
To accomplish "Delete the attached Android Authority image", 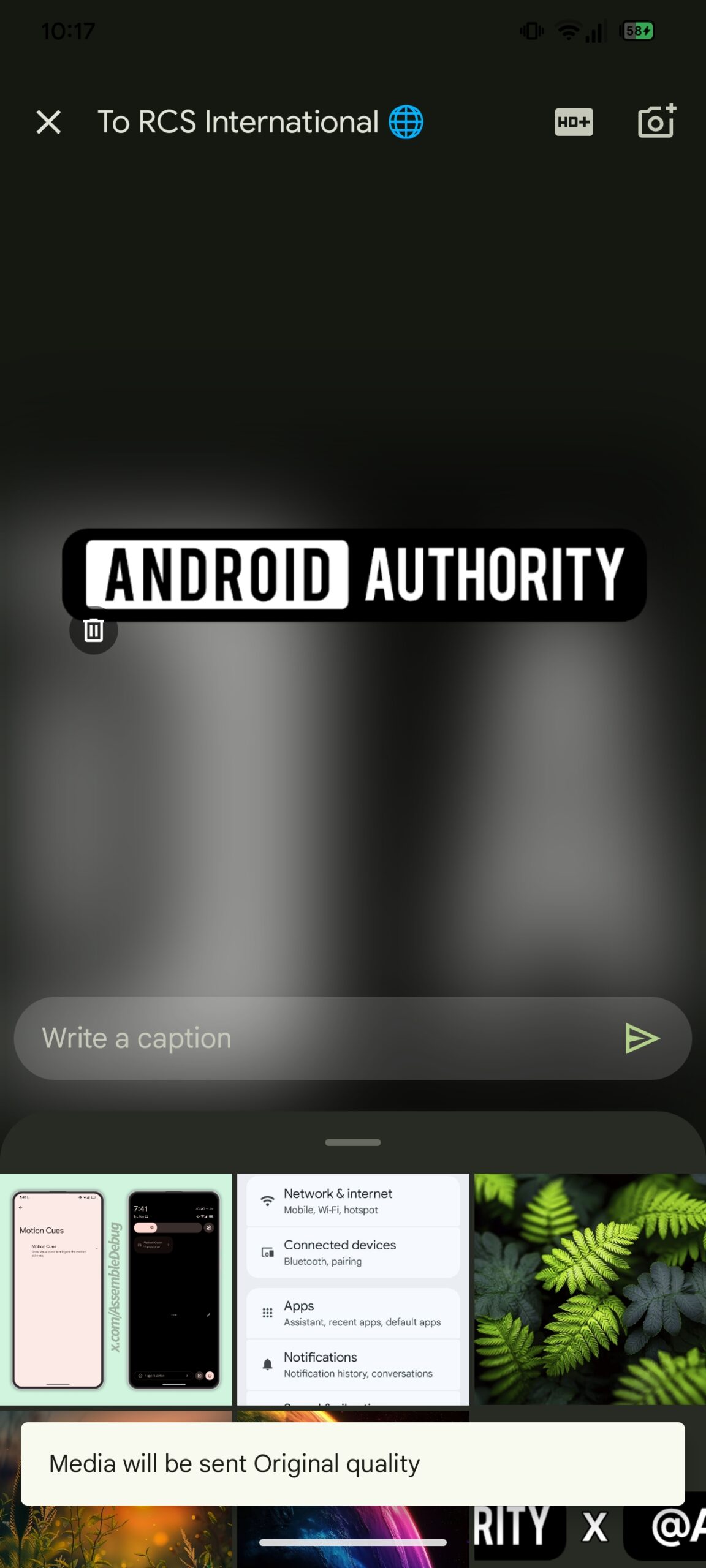I will tap(94, 630).
